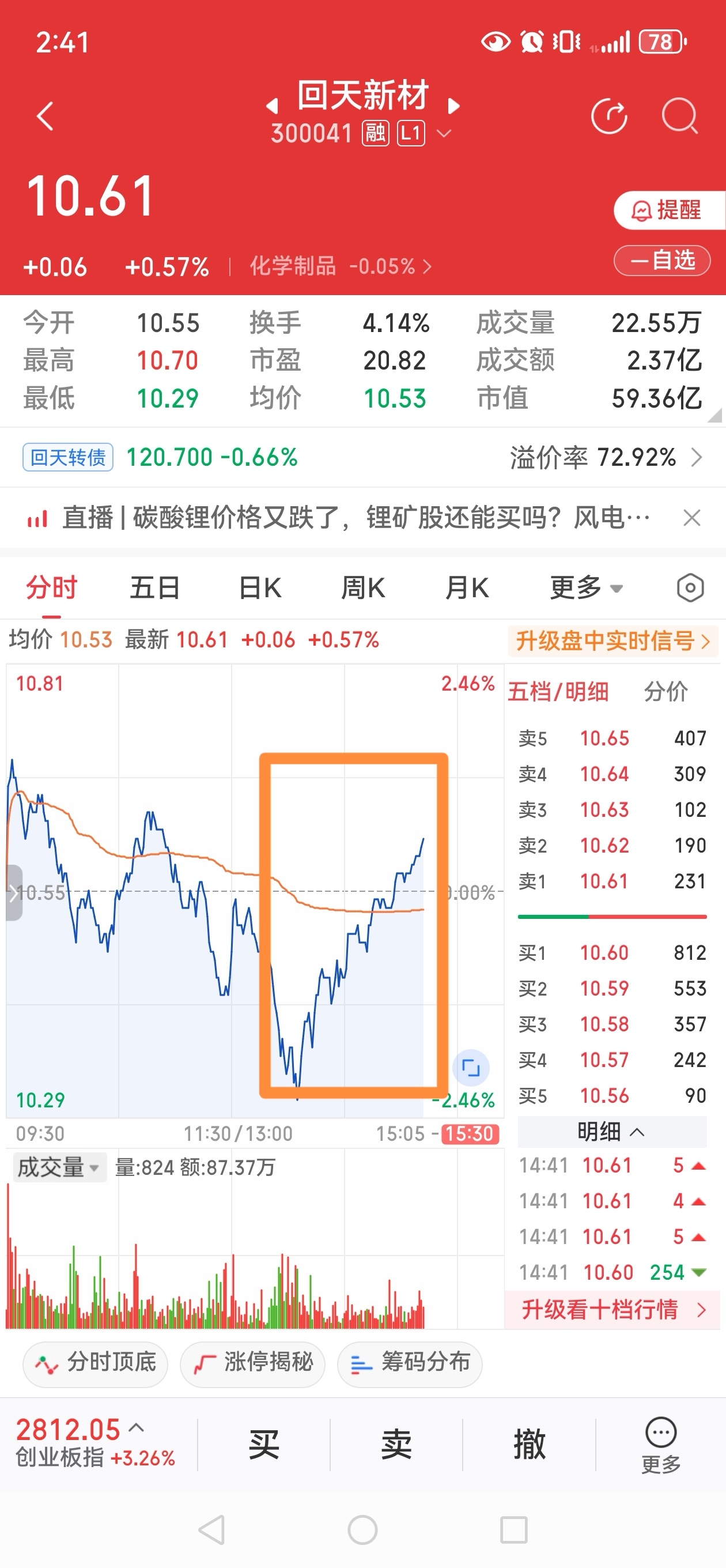
Task: Switch to the 分价 tab
Action: 665,692
